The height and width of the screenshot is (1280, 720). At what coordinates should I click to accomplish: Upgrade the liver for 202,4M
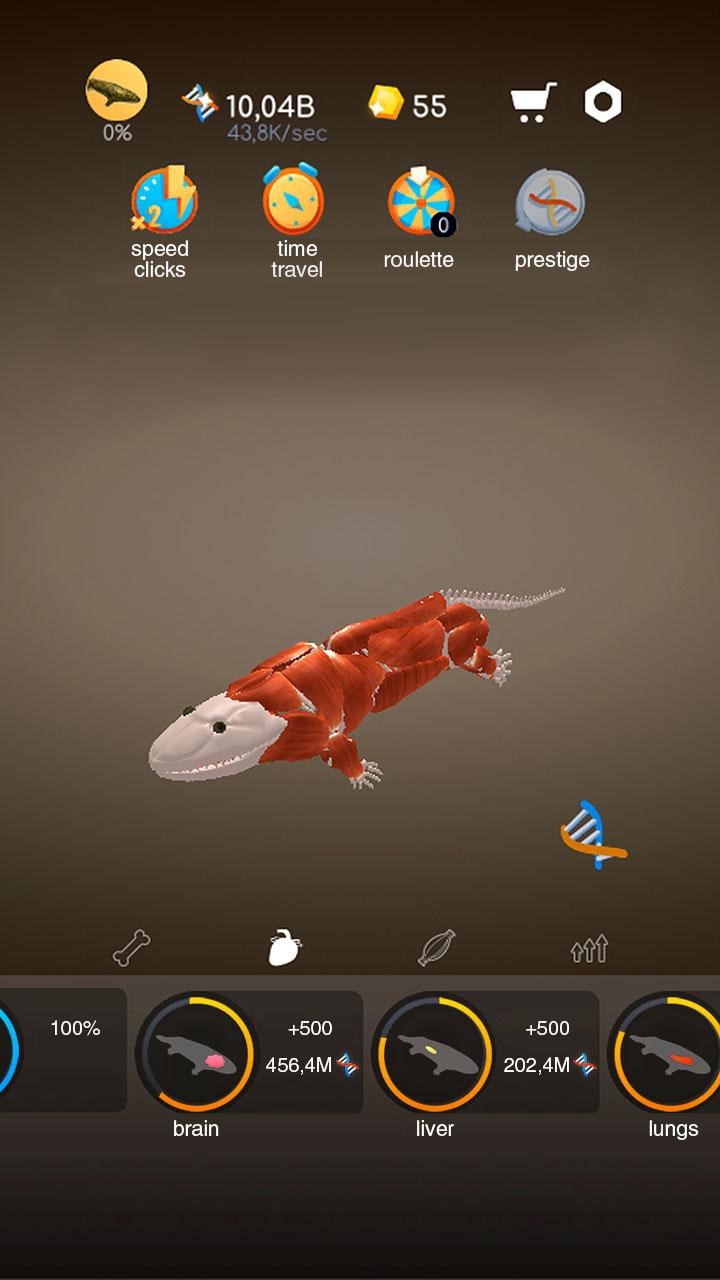coord(486,1052)
